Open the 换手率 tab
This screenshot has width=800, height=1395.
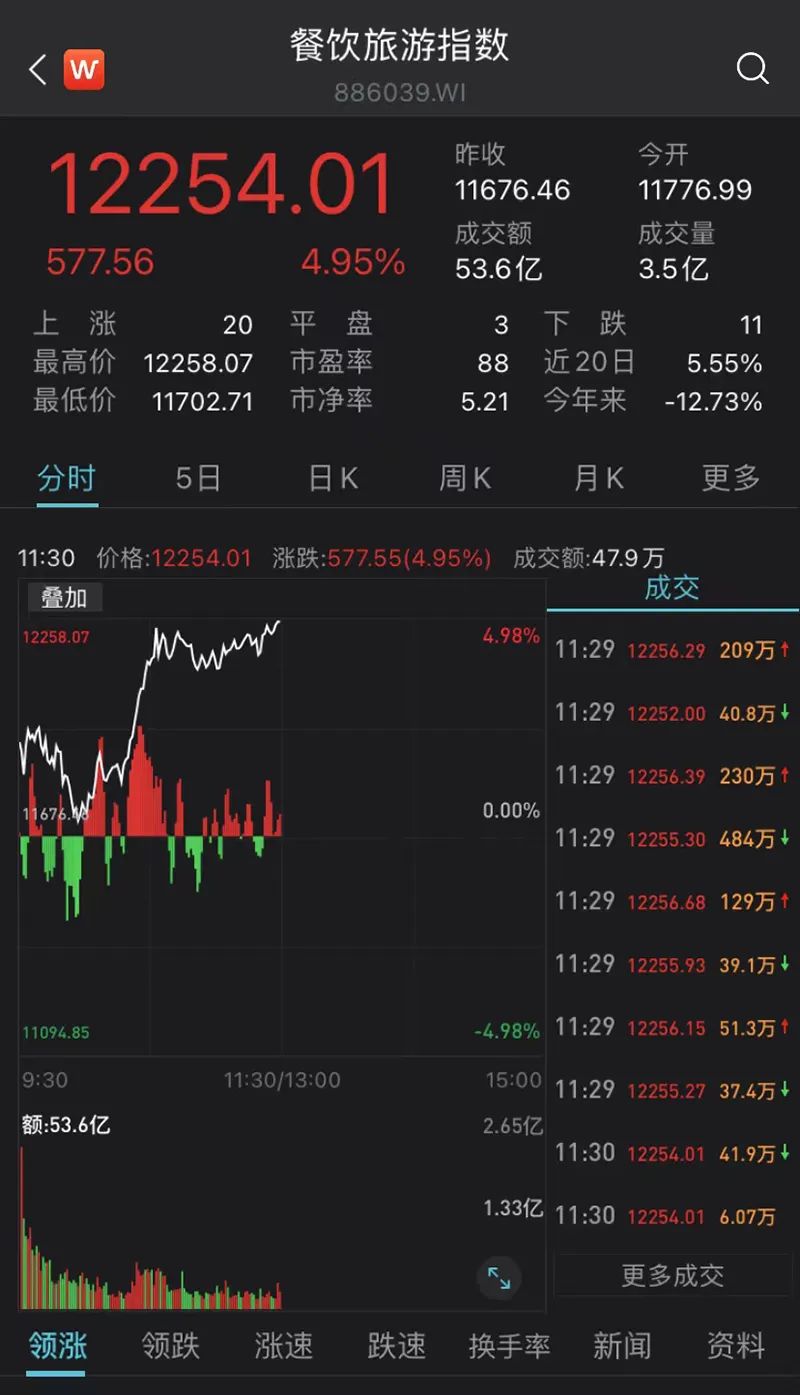(510, 1346)
